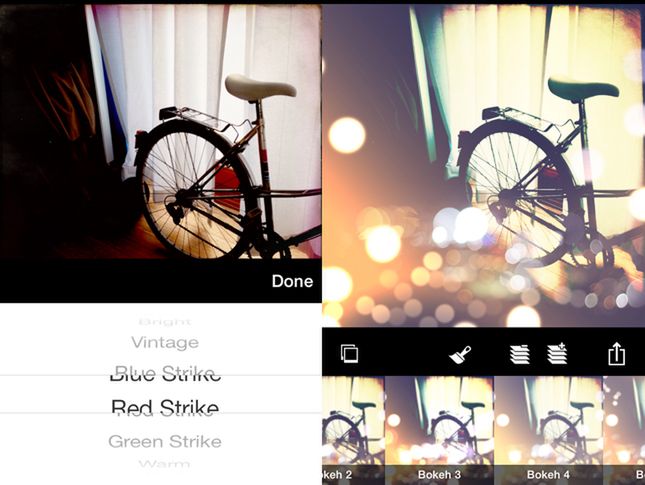
Task: Apply the Bokeh 4 effect
Action: 547,430
